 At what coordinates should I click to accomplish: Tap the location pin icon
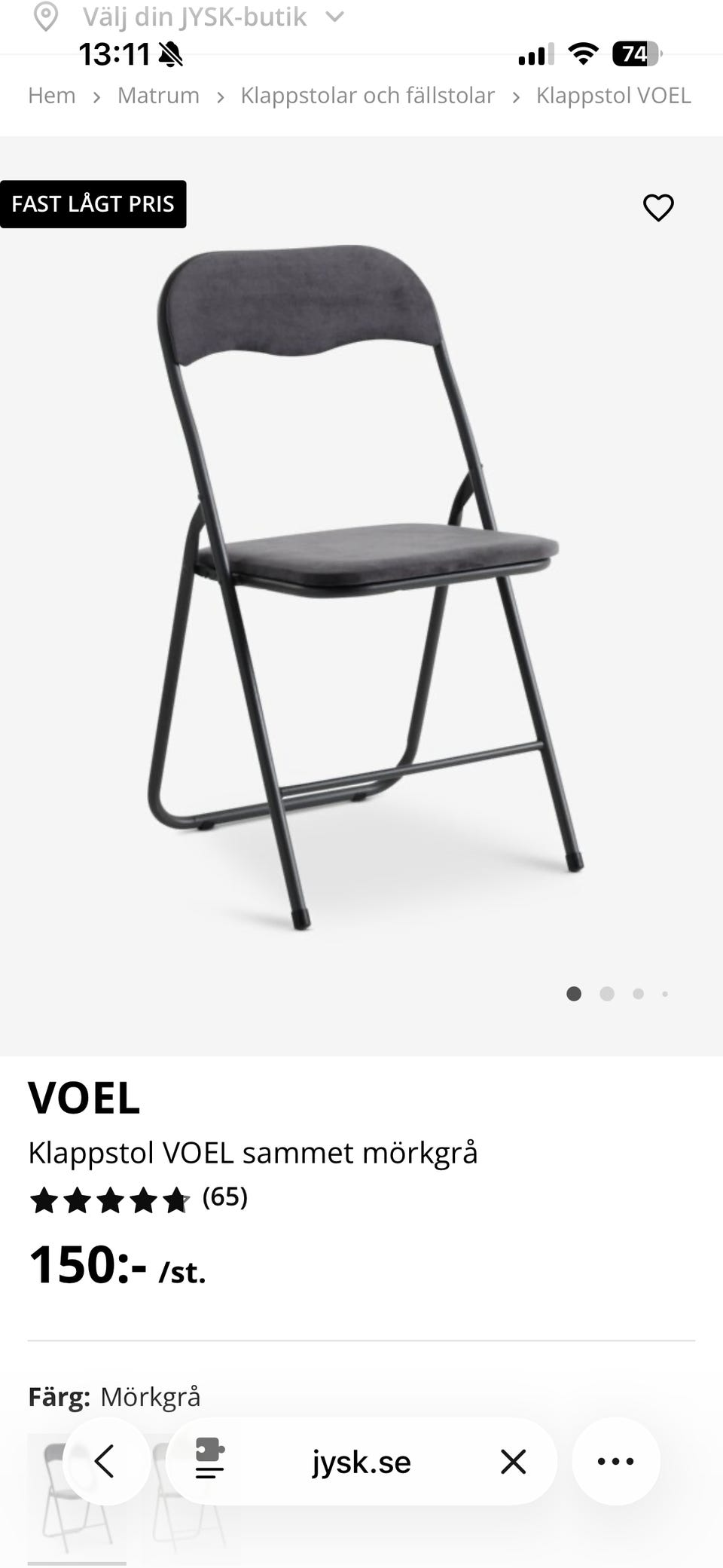[x=47, y=17]
